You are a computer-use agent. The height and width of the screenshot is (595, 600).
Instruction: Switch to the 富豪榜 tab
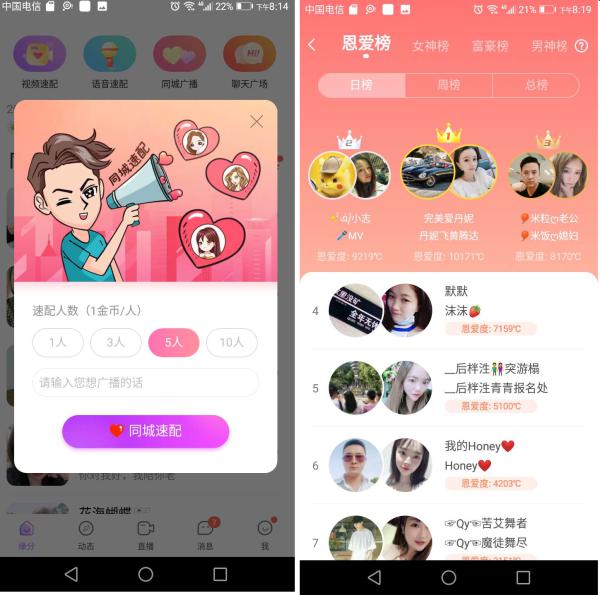click(x=490, y=46)
